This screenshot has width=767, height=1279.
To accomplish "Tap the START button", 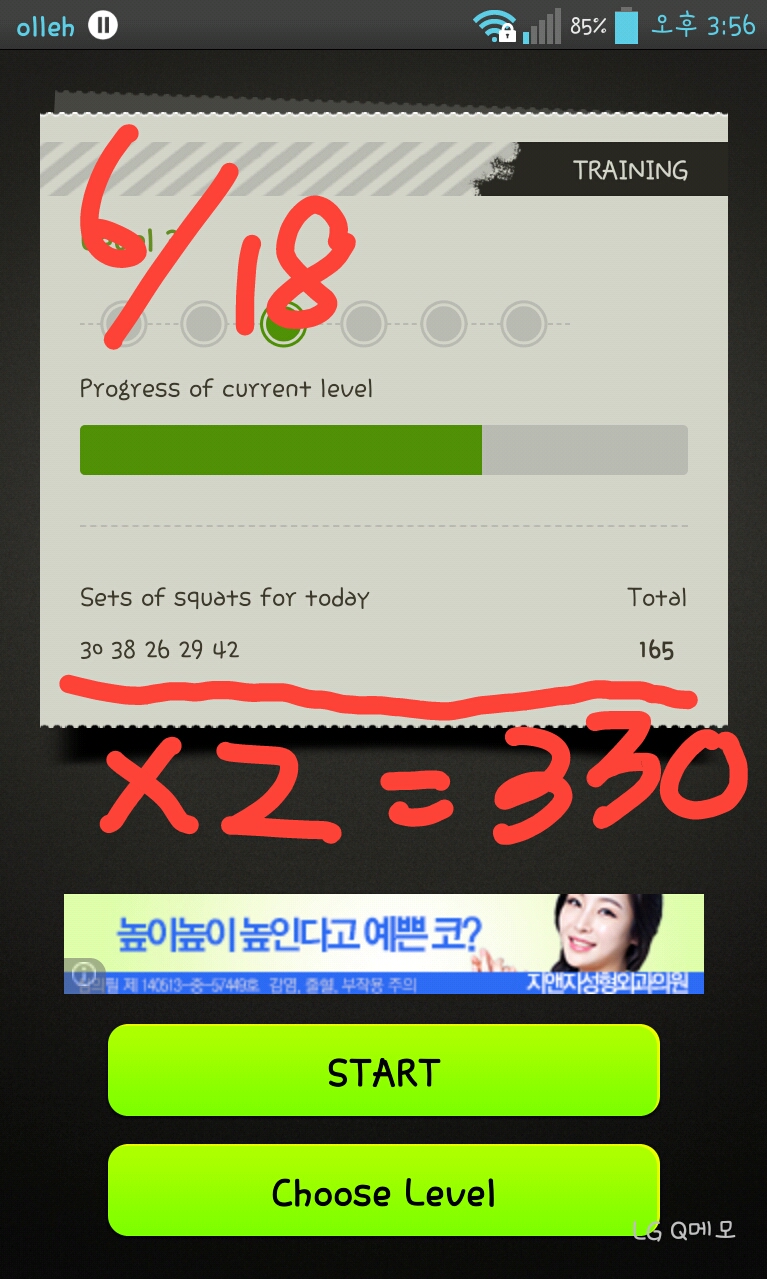I will coord(383,1071).
